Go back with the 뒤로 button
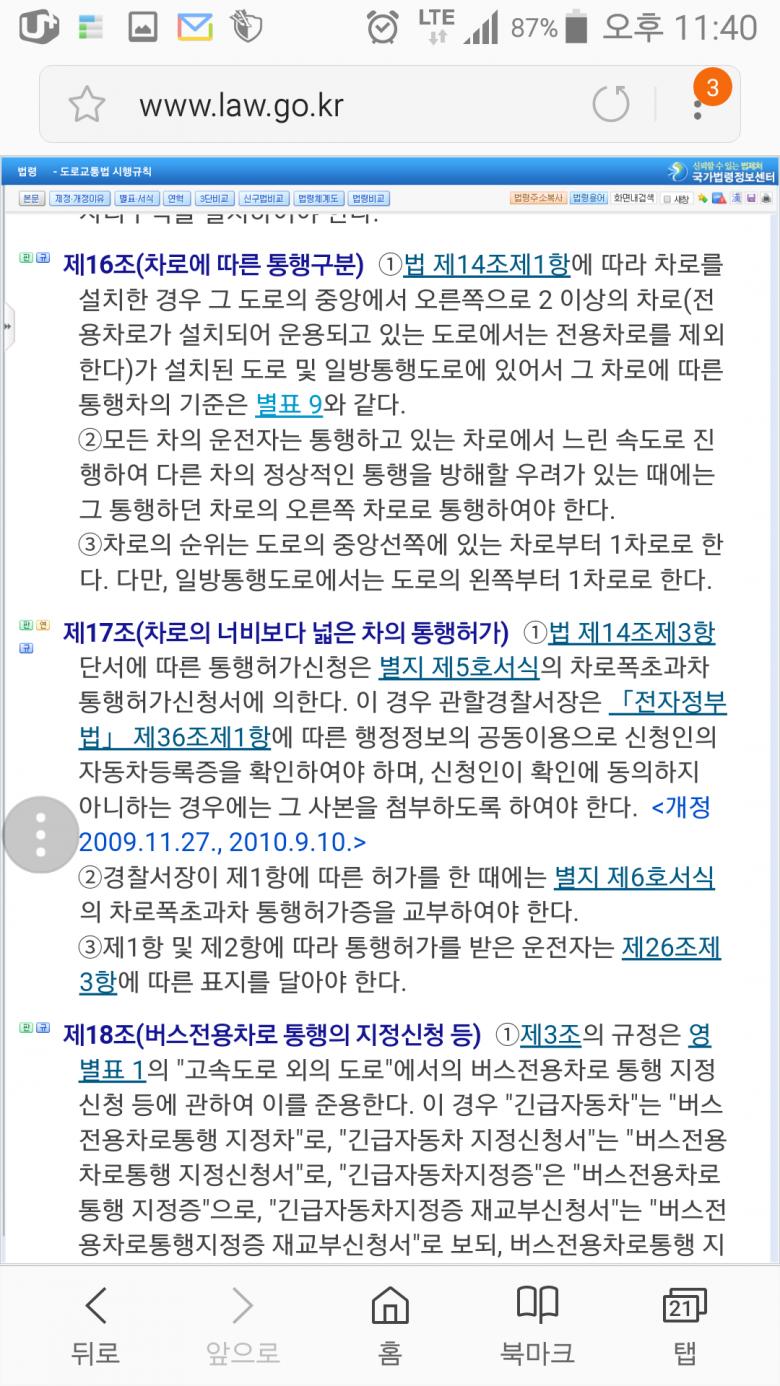Image resolution: width=780 pixels, height=1386 pixels. [95, 1326]
